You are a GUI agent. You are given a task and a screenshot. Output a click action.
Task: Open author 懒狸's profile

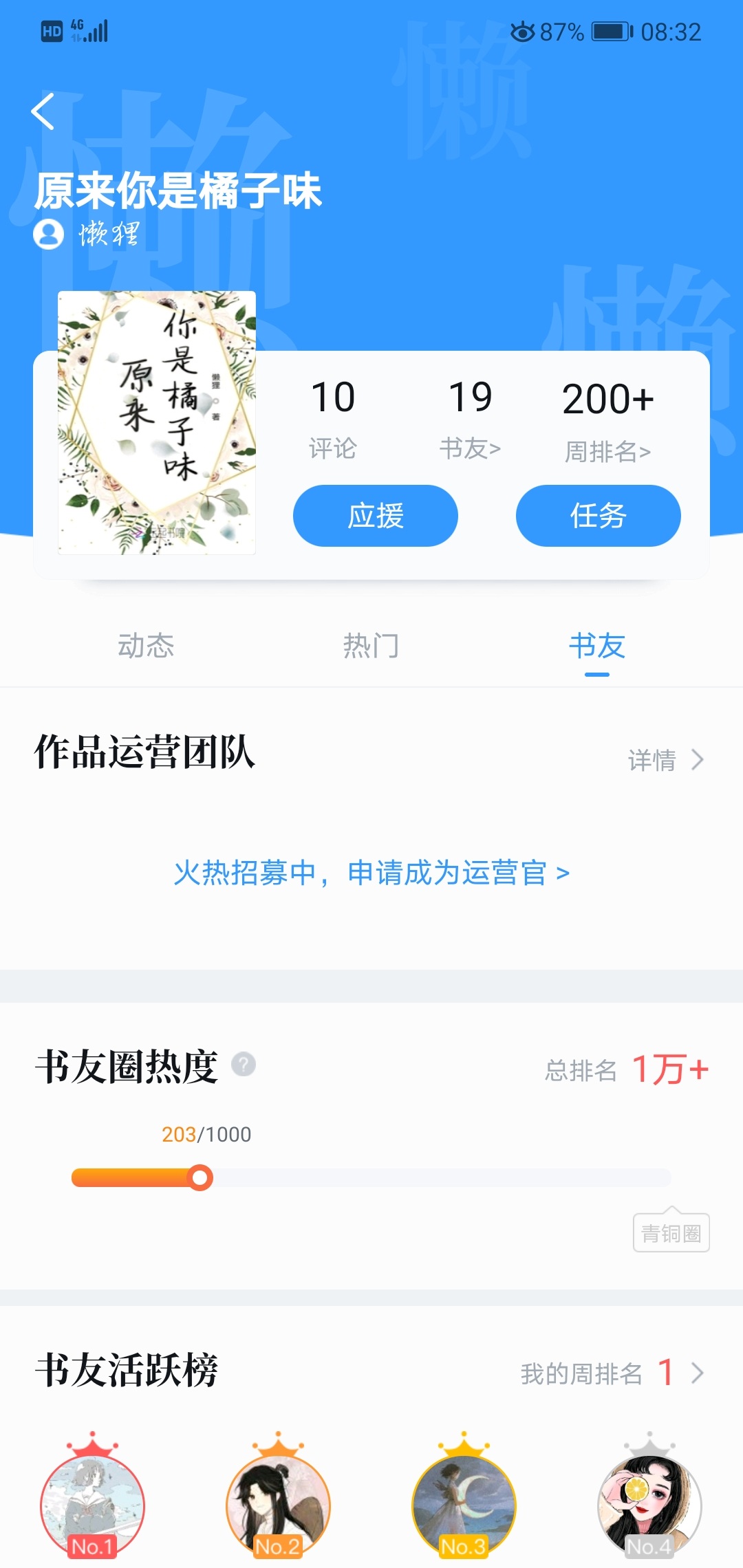point(87,234)
